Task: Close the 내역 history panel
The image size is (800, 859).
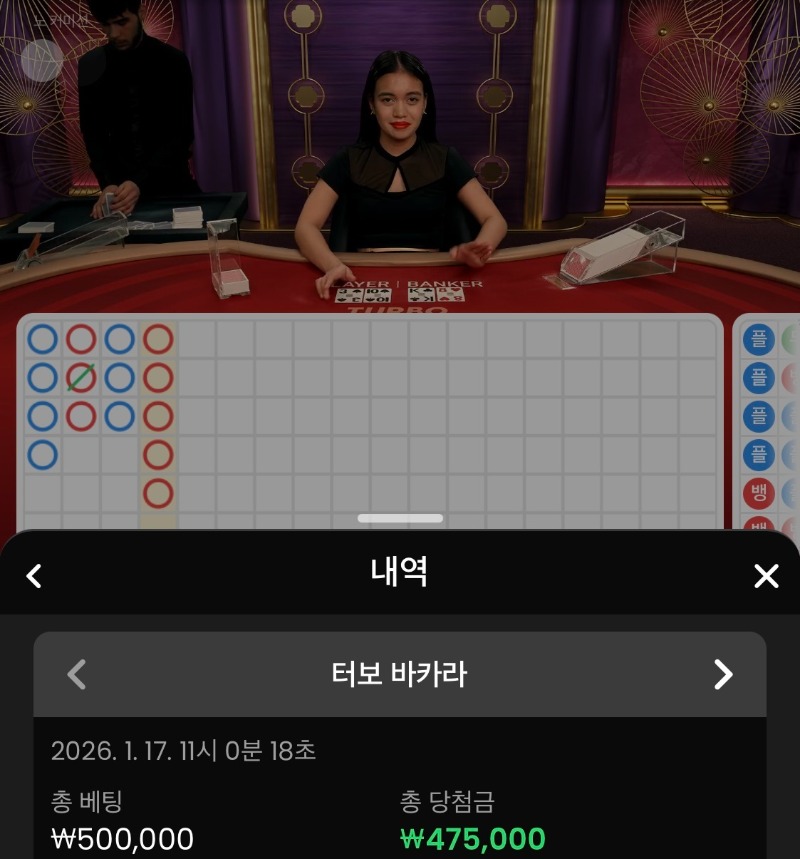Action: click(766, 576)
